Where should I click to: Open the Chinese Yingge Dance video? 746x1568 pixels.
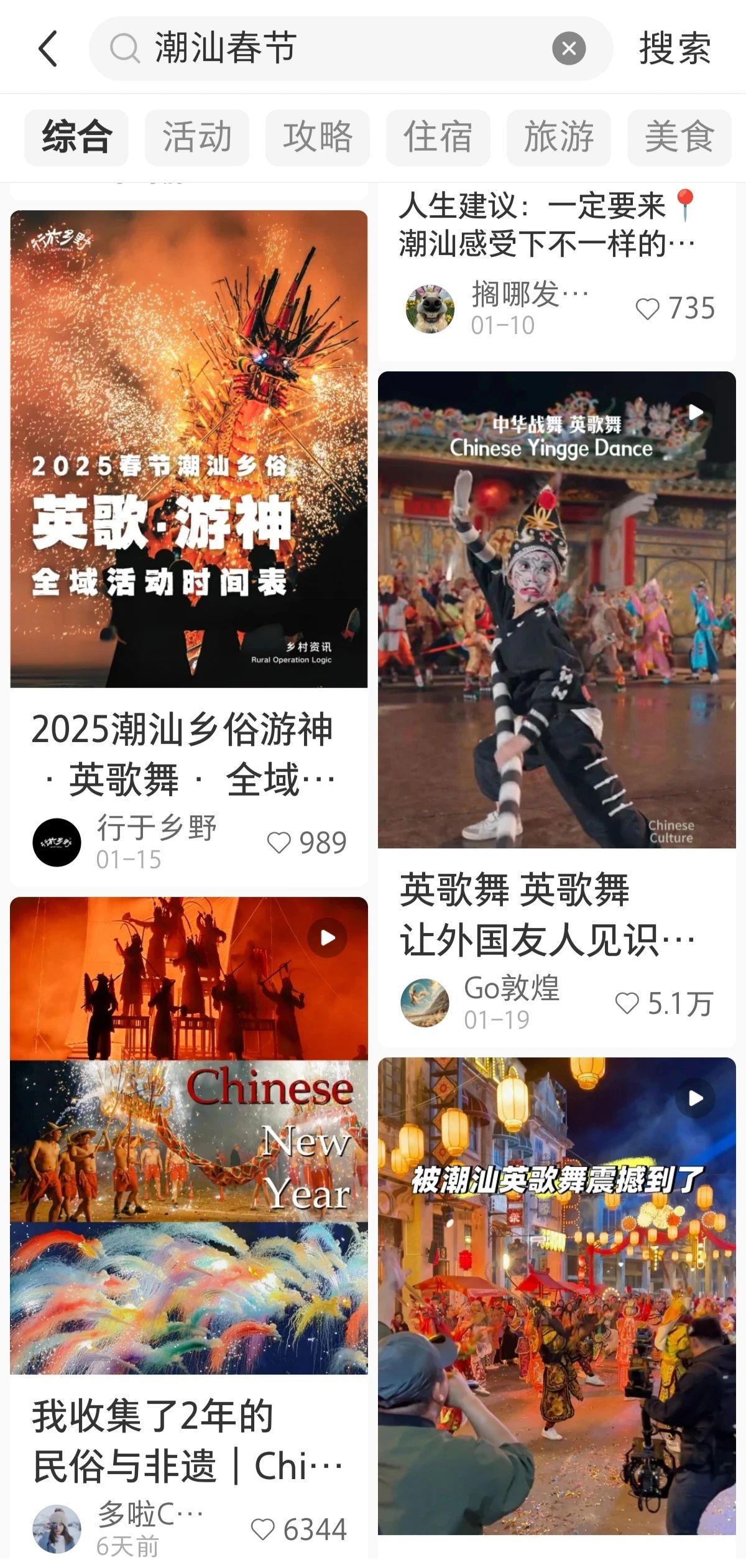pos(556,610)
